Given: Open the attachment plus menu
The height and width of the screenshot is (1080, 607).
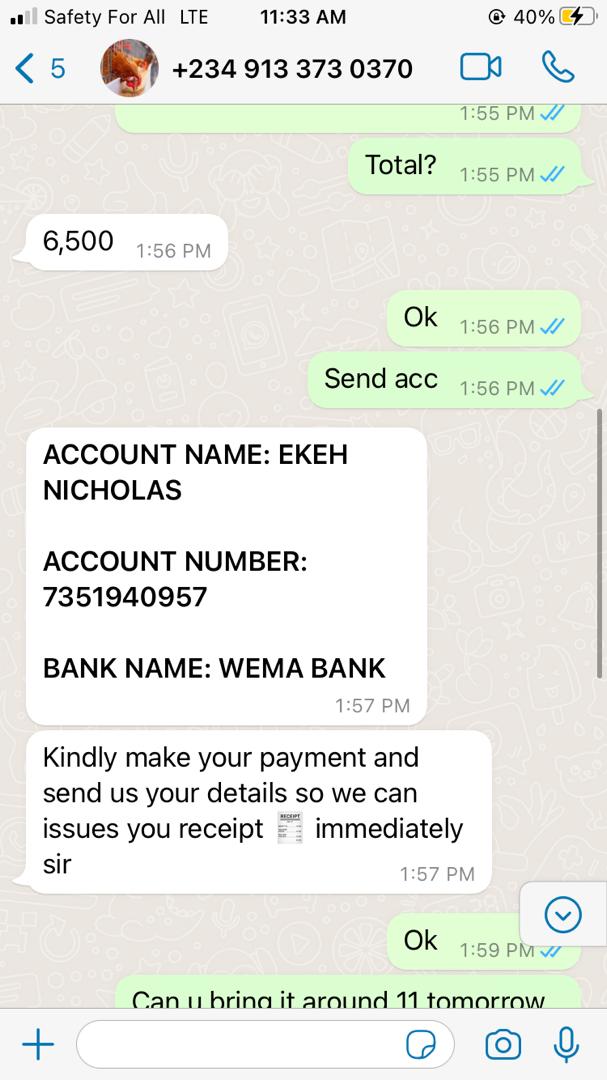Looking at the screenshot, I should pyautogui.click(x=38, y=1045).
